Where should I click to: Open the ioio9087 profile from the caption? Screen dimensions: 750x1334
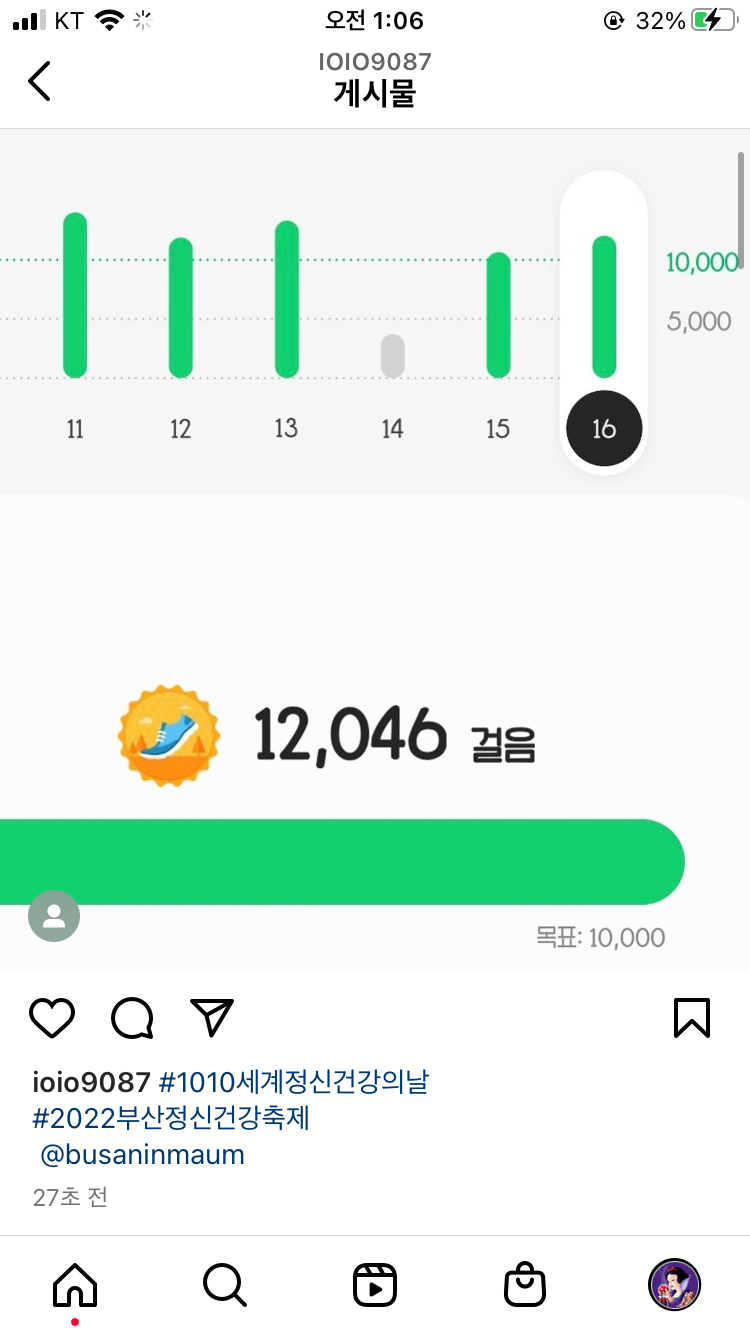pyautogui.click(x=91, y=1082)
